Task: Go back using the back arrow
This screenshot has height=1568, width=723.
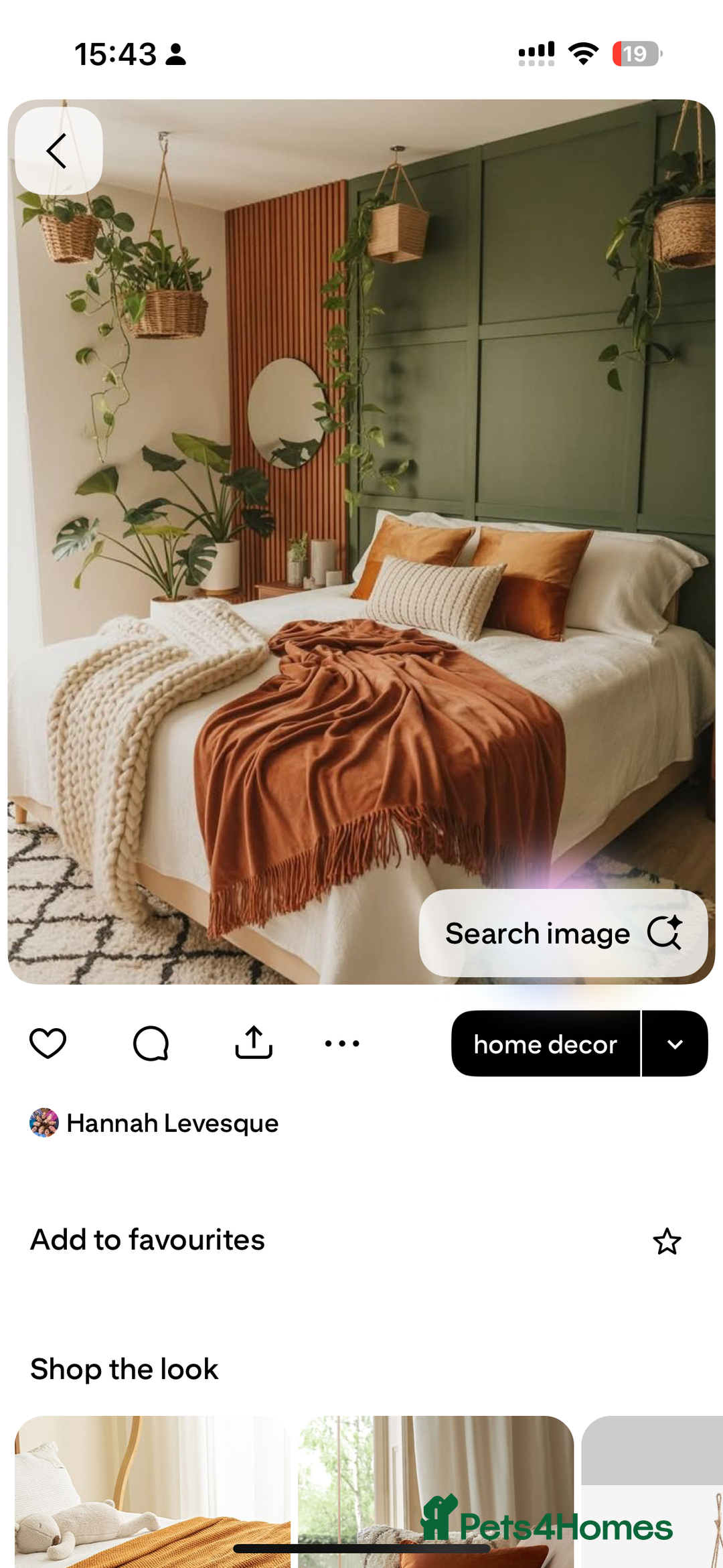Action: [58, 151]
